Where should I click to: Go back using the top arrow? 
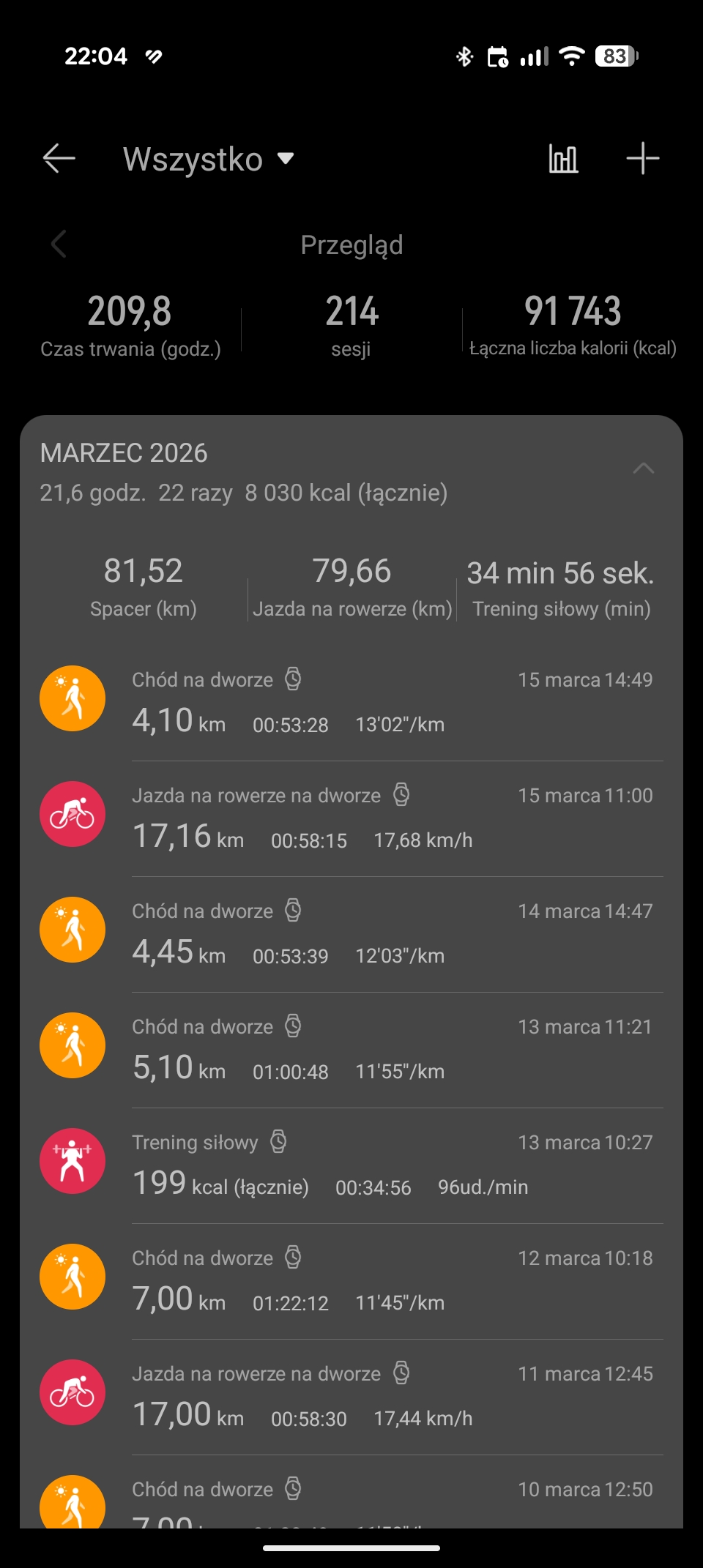click(x=59, y=158)
